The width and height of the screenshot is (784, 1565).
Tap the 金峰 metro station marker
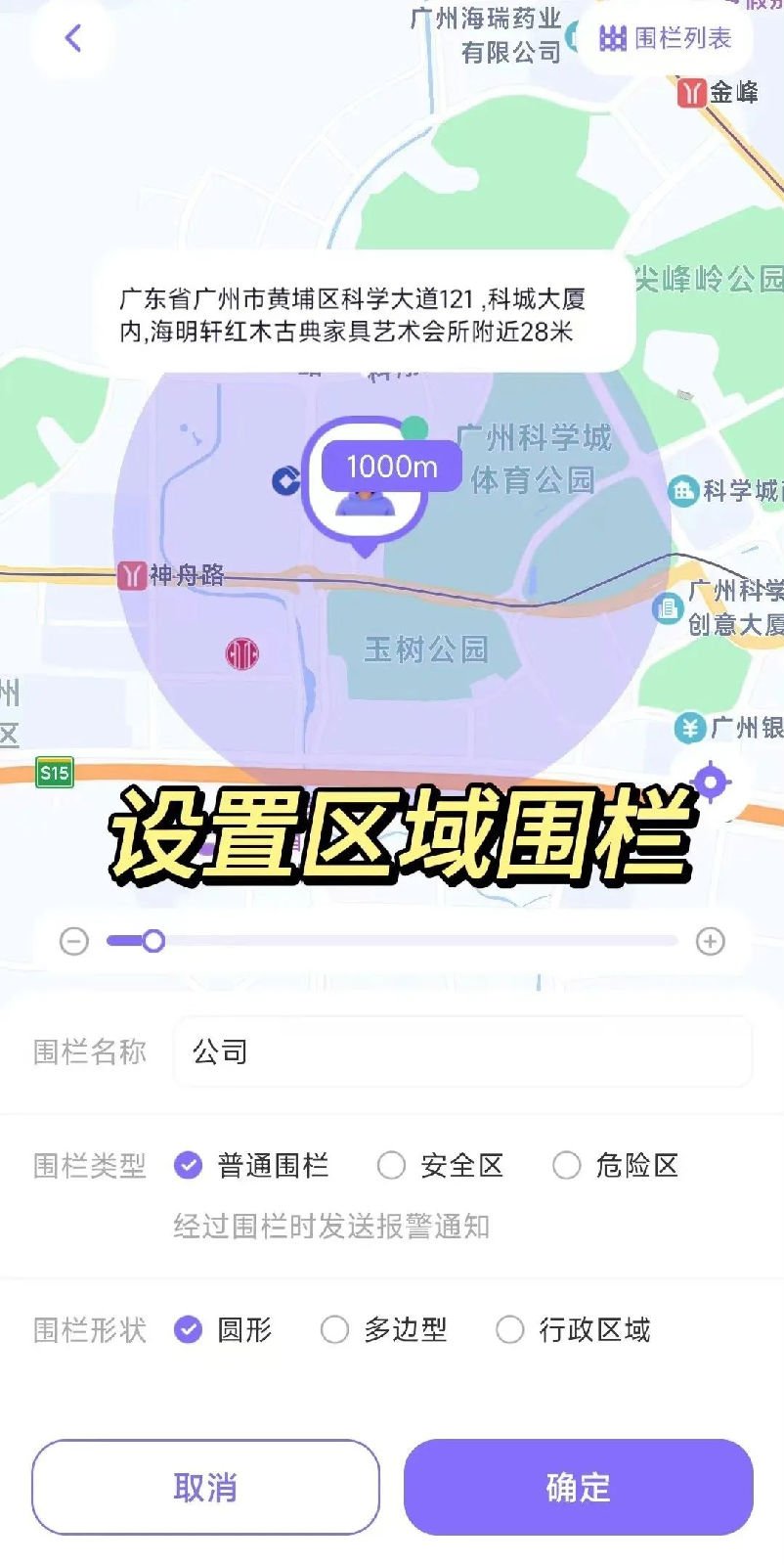pyautogui.click(x=693, y=95)
